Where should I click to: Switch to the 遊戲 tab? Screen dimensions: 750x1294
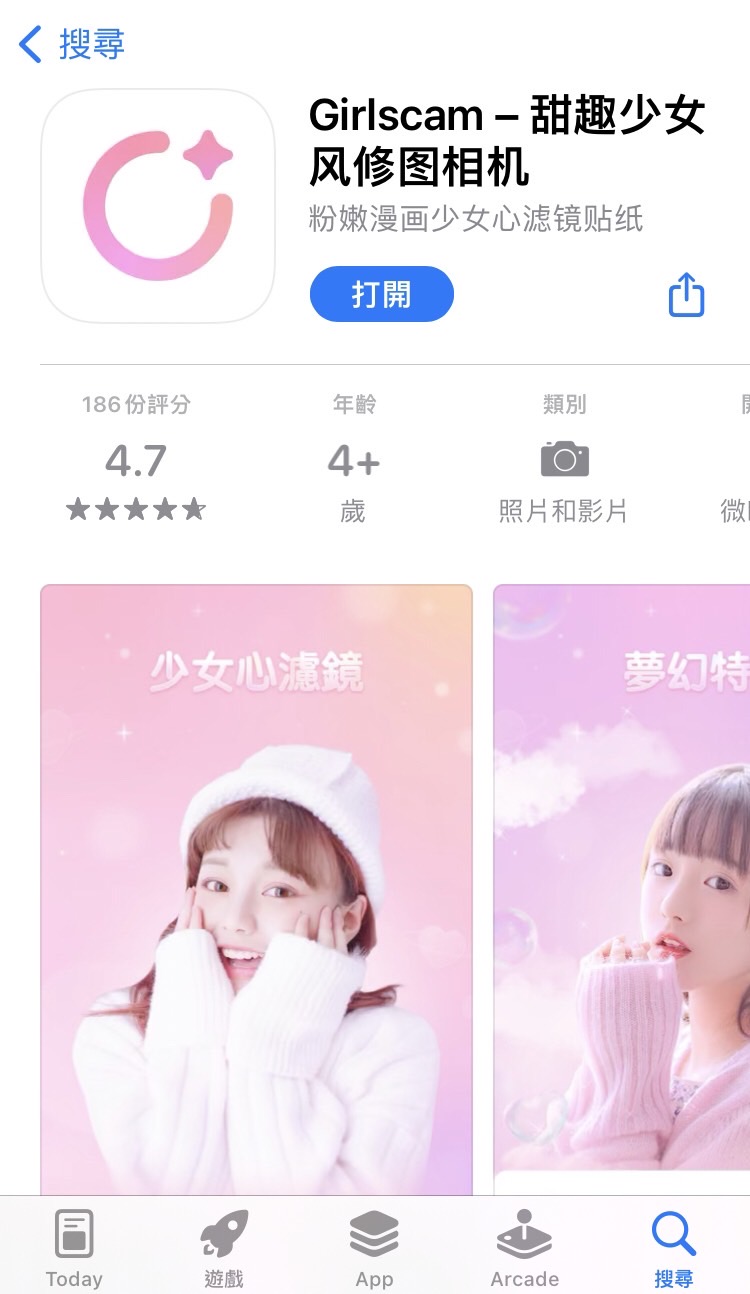coord(224,1248)
